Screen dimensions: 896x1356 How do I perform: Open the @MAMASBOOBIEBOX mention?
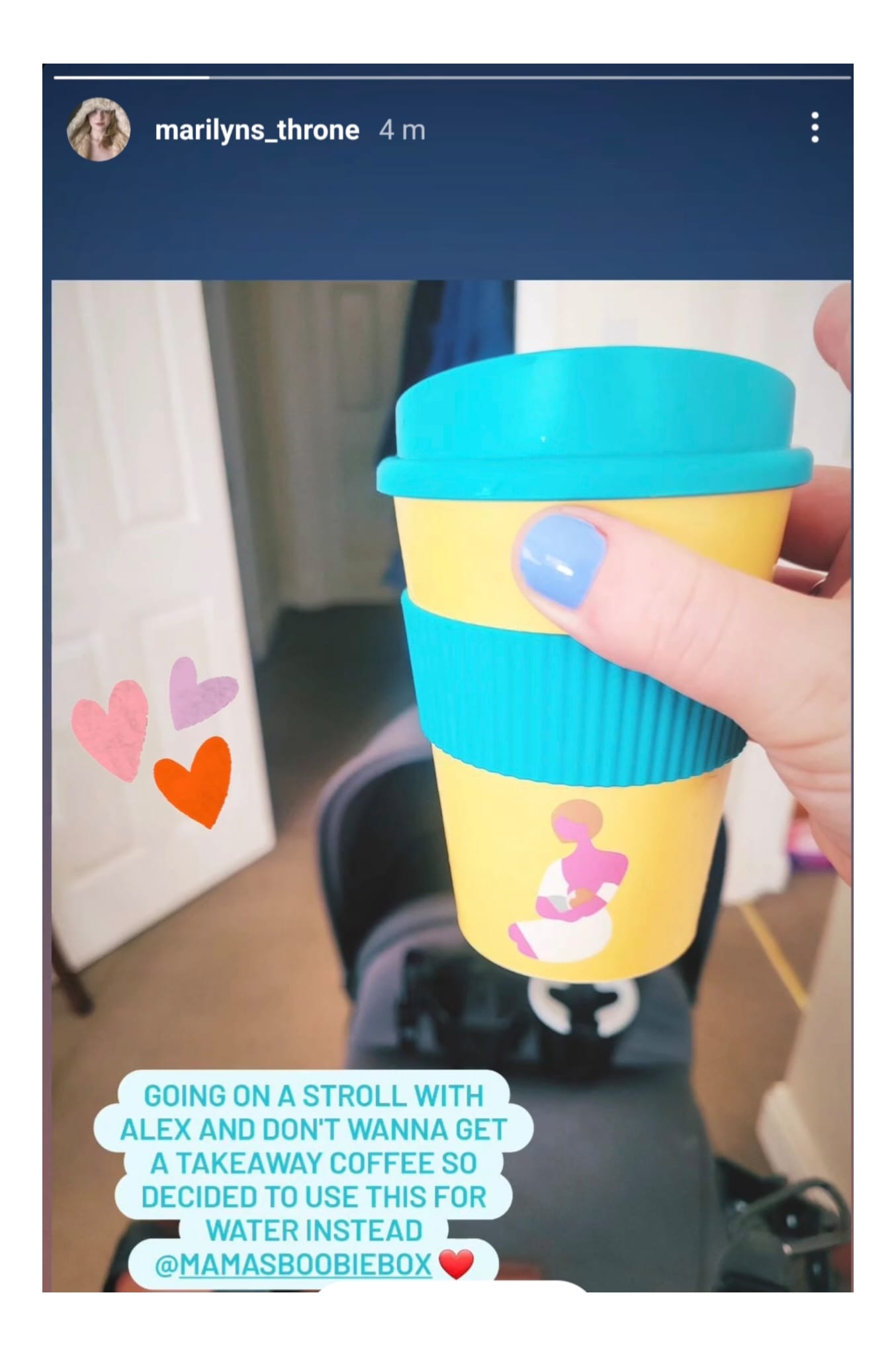[x=293, y=1264]
